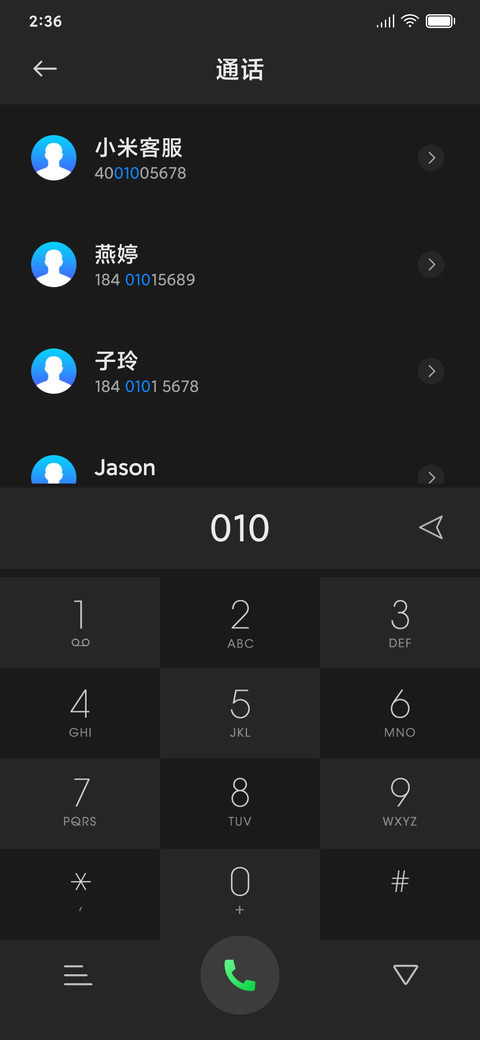Tap the 5 JKL key
480x1040 pixels.
pyautogui.click(x=240, y=713)
